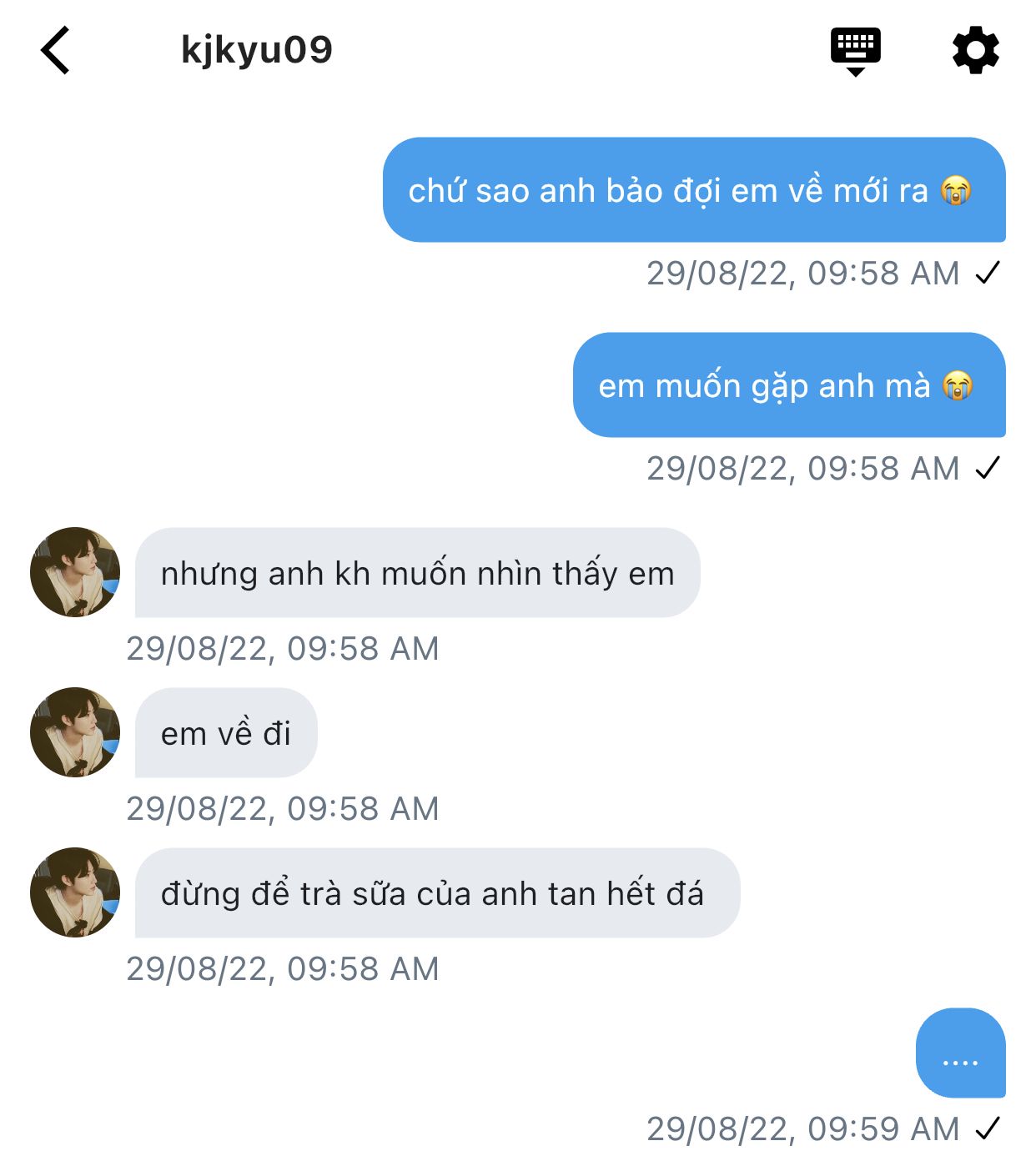Hide the keyboard using keyboard icon
1036x1161 pixels.
855,50
